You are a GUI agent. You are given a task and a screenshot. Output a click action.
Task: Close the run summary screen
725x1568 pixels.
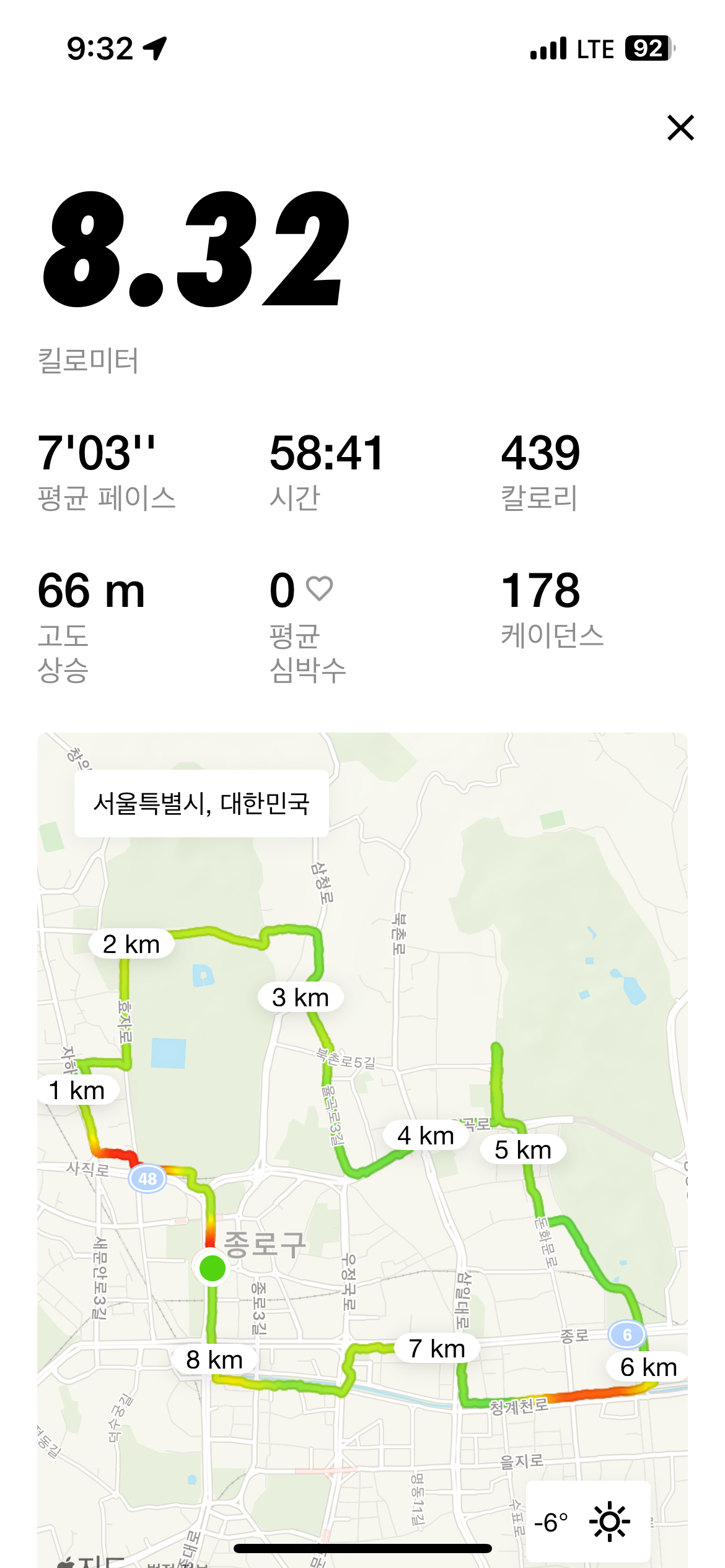tap(680, 128)
